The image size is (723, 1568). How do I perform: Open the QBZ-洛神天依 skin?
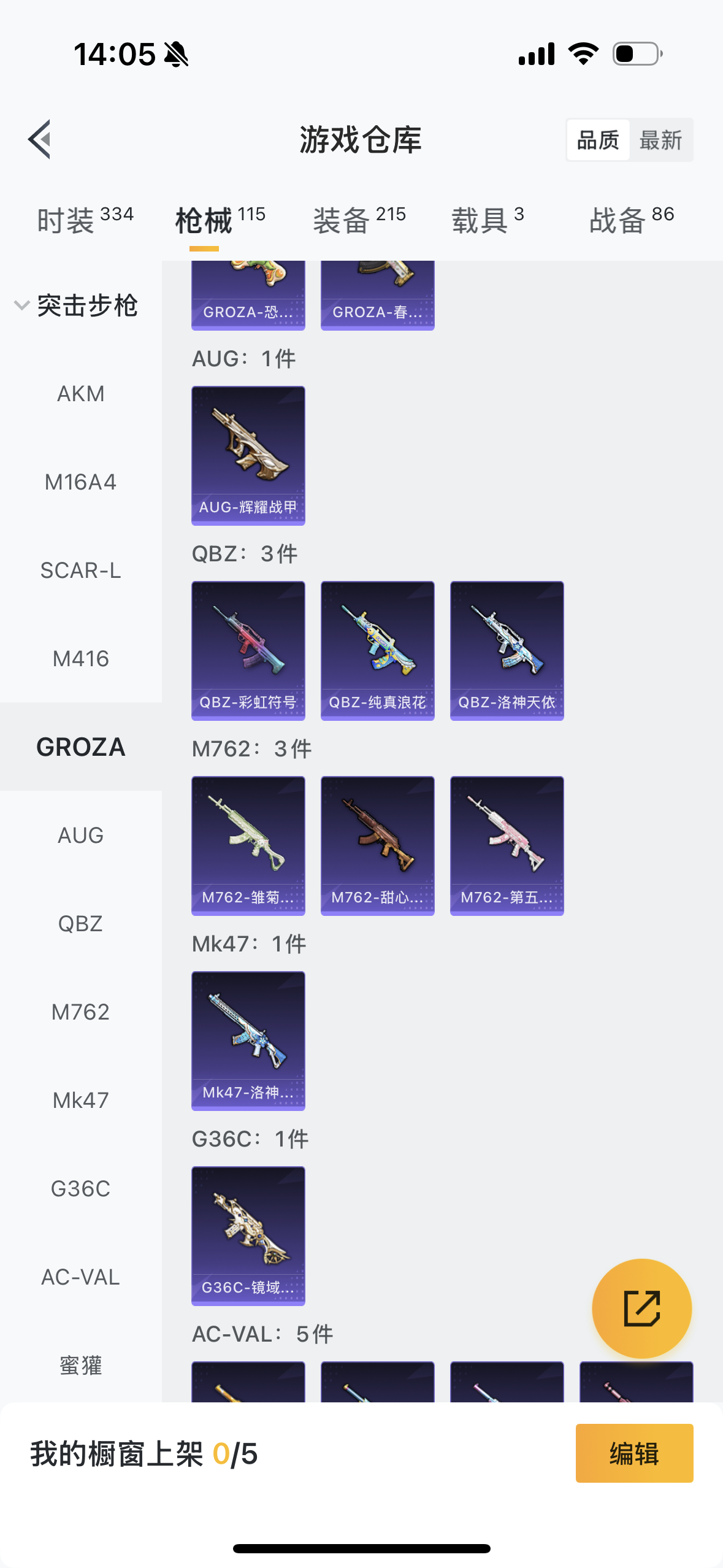coord(507,650)
